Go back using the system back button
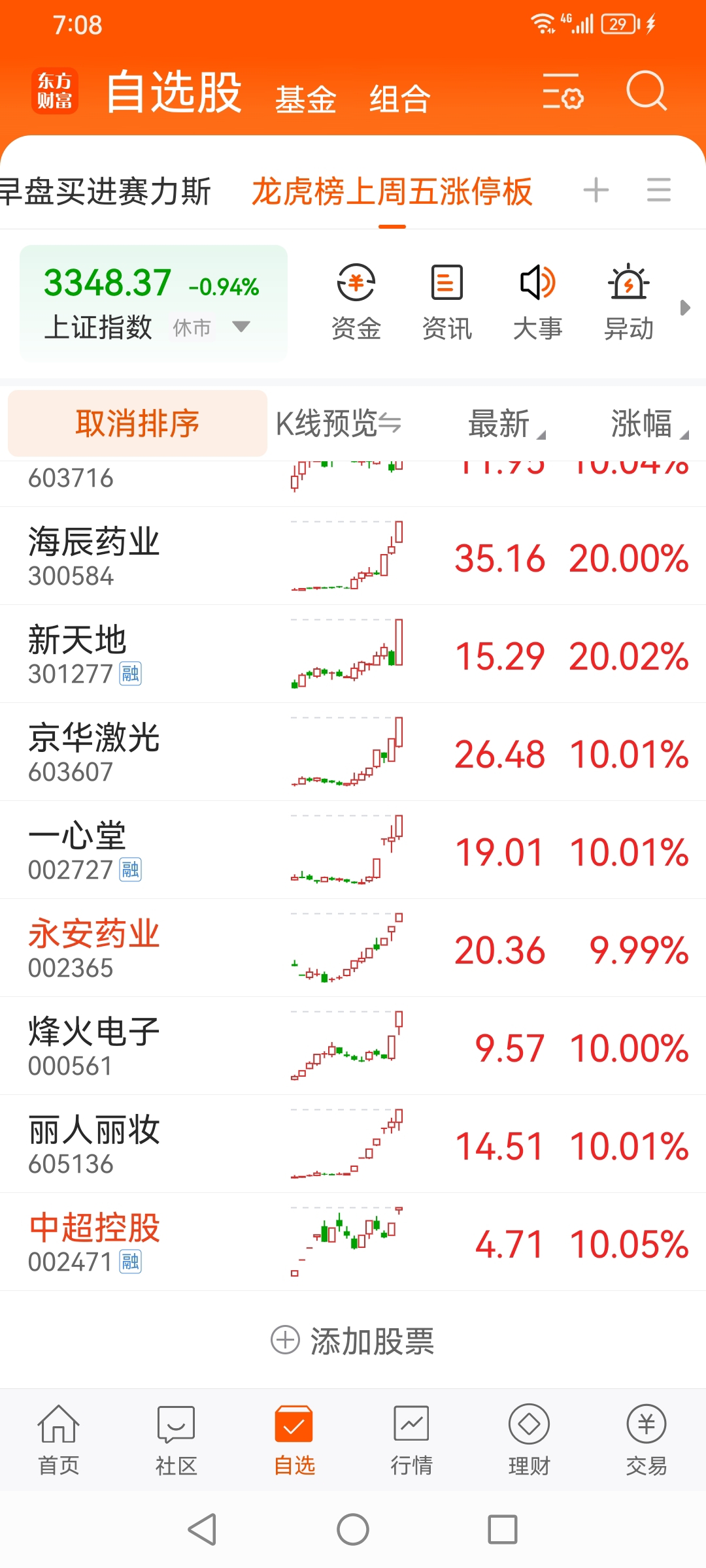 202,1529
